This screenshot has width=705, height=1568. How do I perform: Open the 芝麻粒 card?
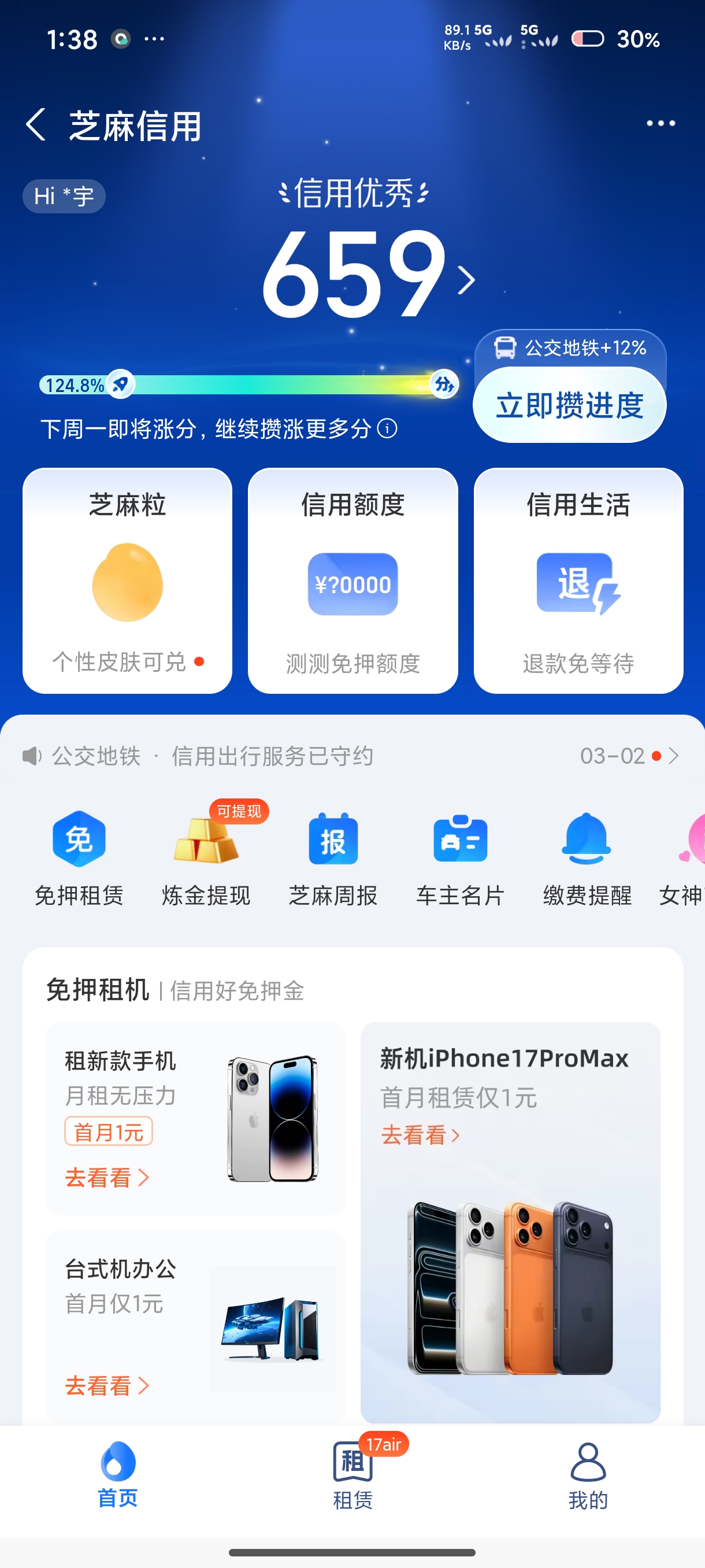pyautogui.click(x=127, y=580)
